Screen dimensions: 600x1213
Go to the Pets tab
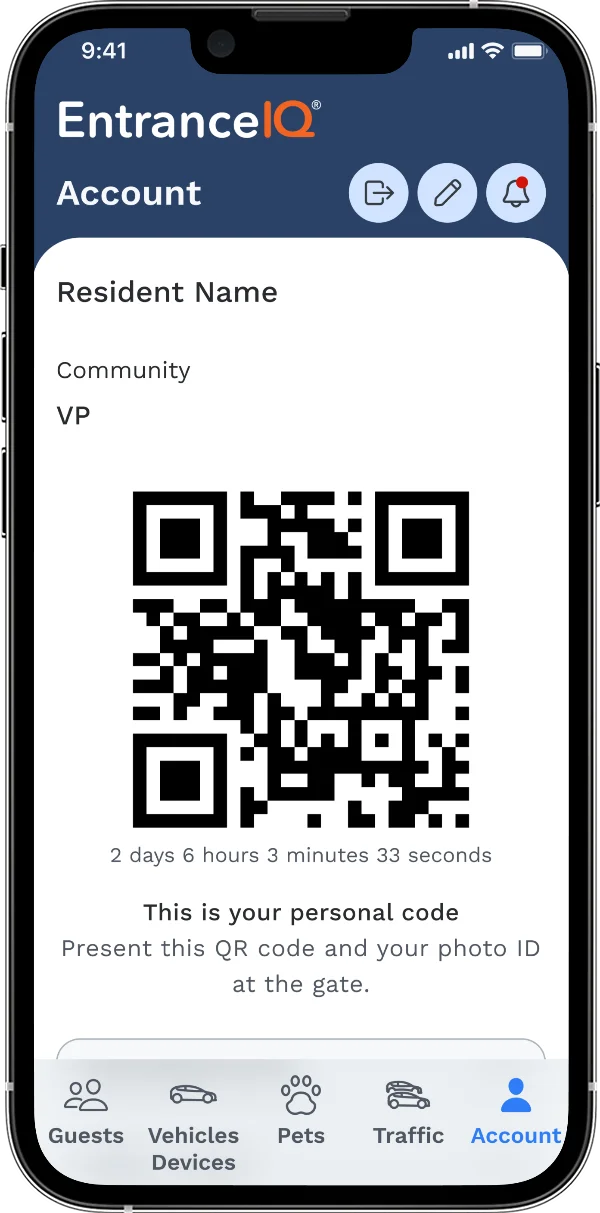click(x=301, y=1112)
